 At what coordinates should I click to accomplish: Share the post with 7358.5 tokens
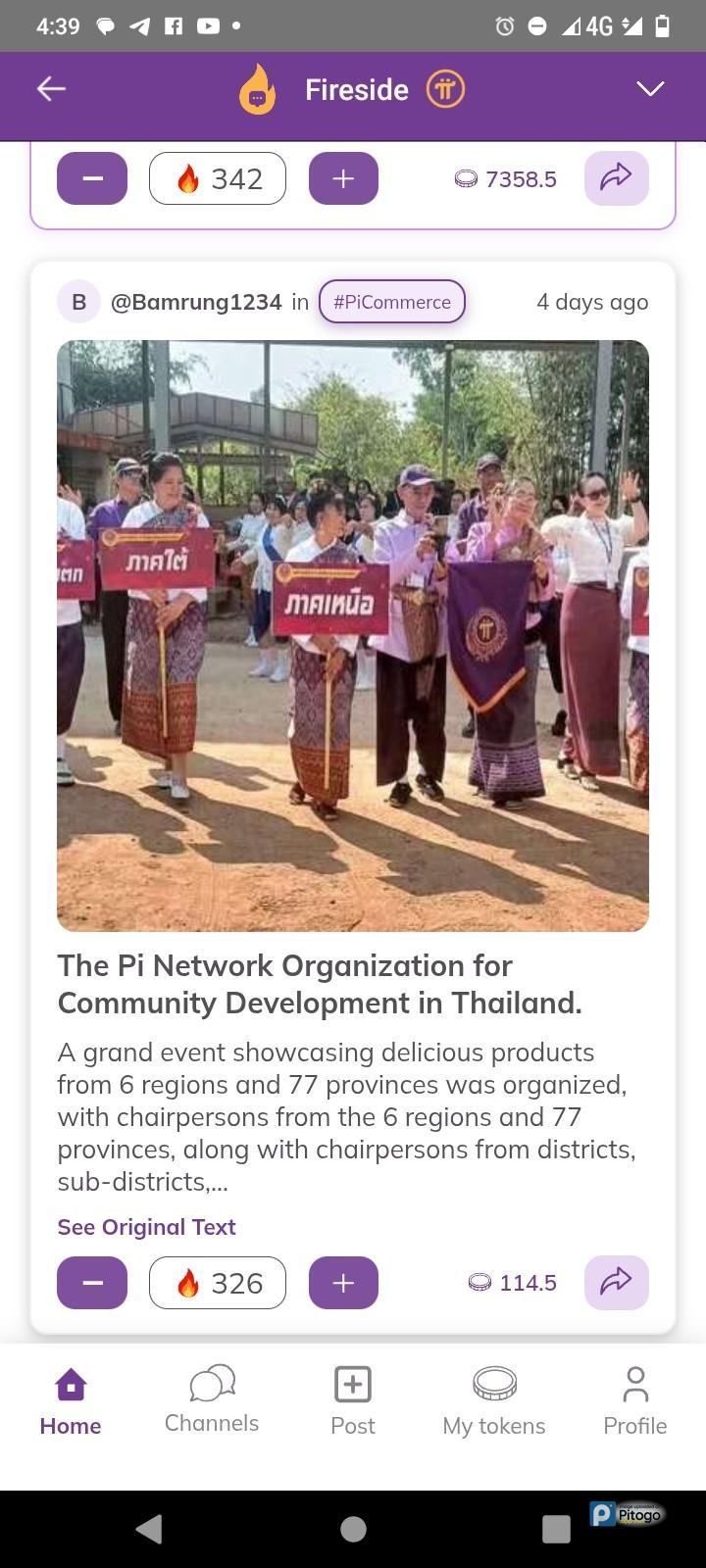(x=616, y=178)
